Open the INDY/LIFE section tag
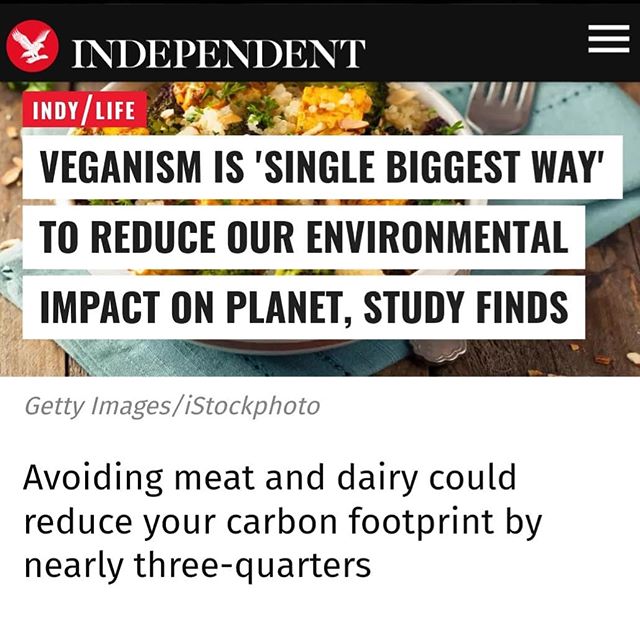The image size is (640, 640). click(84, 110)
